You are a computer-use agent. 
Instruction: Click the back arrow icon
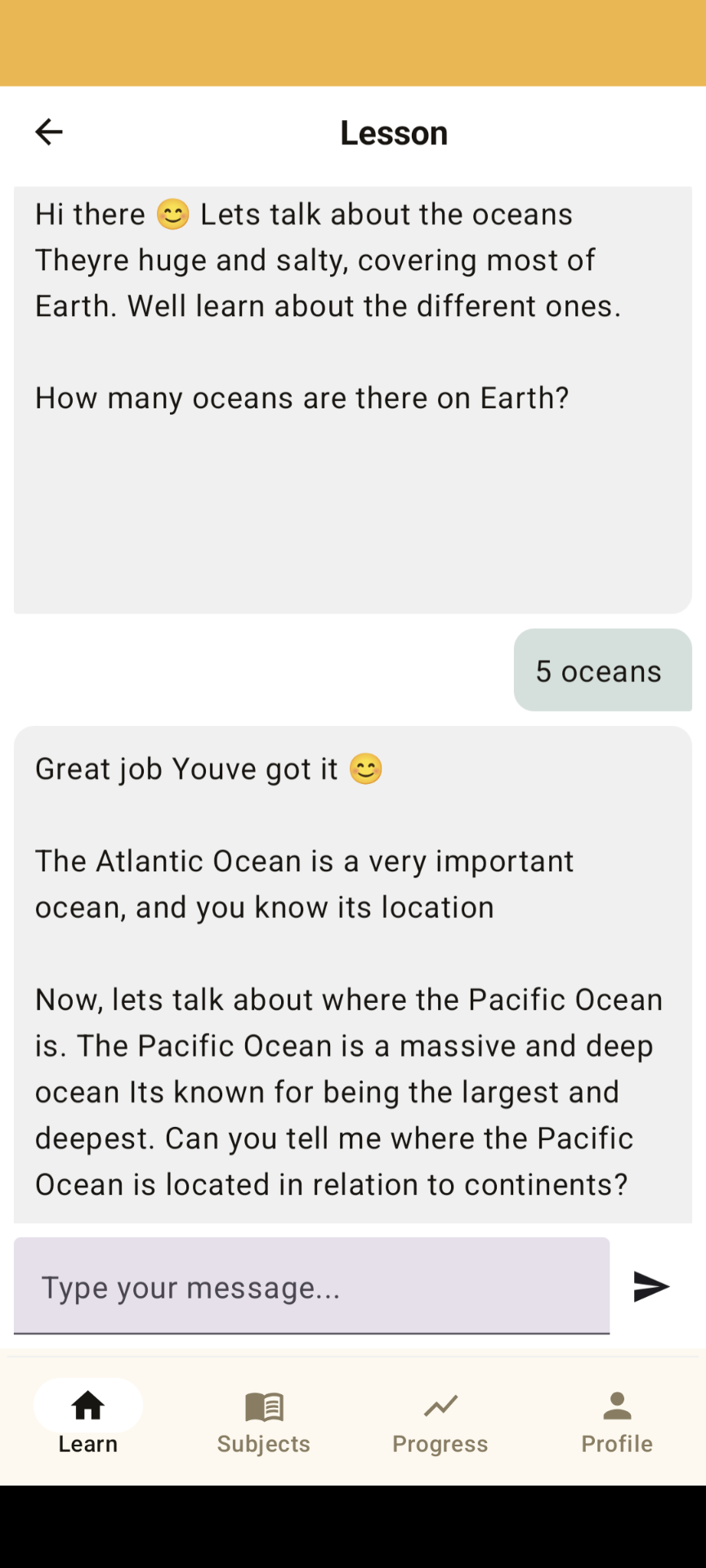48,131
